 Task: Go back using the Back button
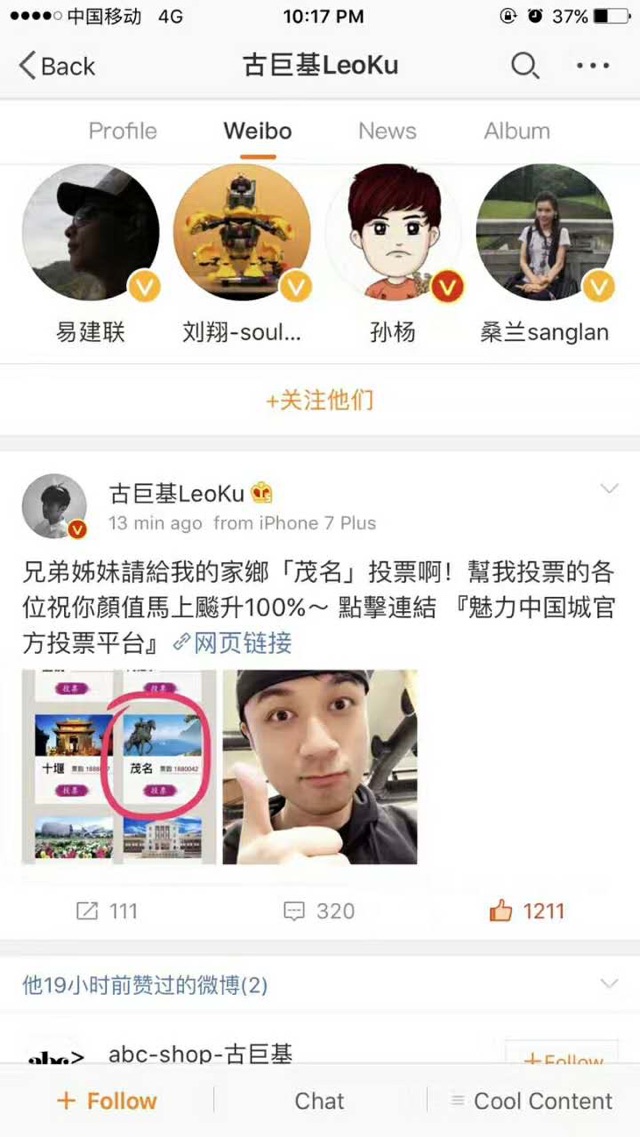pos(57,67)
